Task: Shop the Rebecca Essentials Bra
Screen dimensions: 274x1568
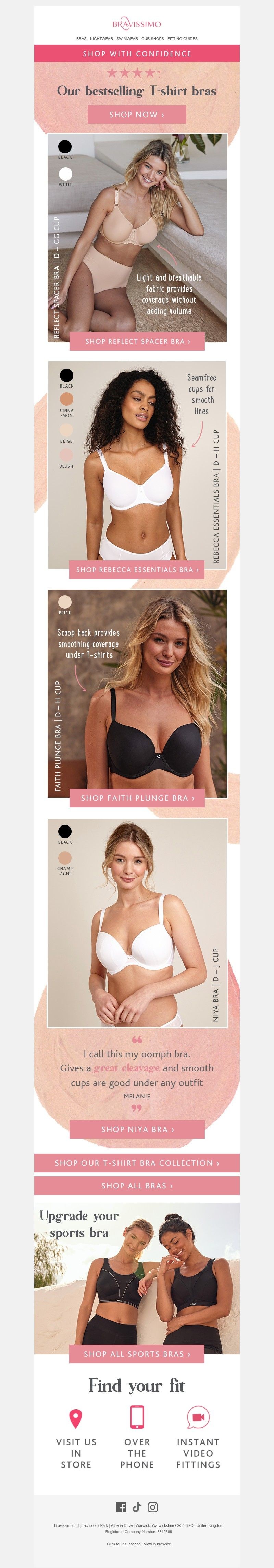Action: click(137, 570)
